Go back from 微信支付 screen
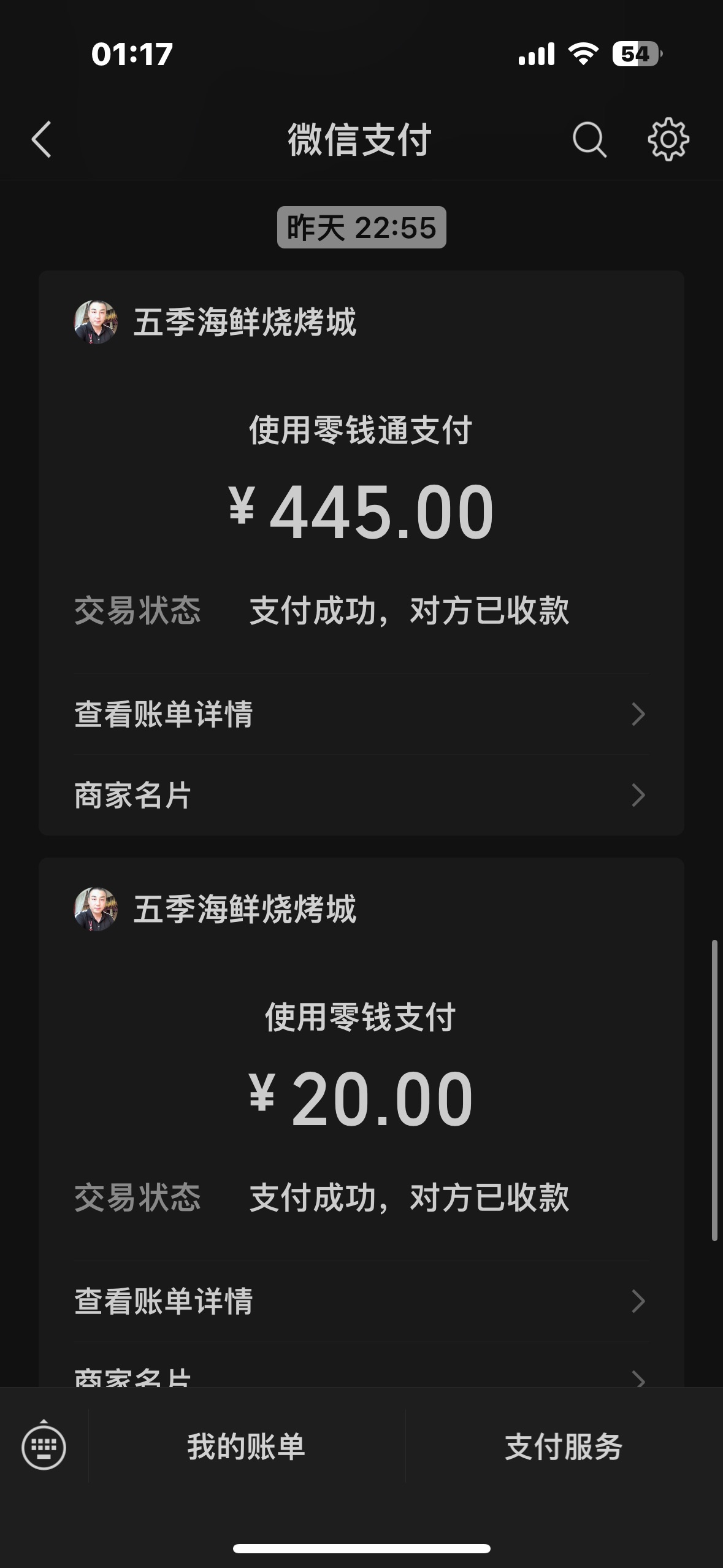723x1568 pixels. (x=42, y=140)
